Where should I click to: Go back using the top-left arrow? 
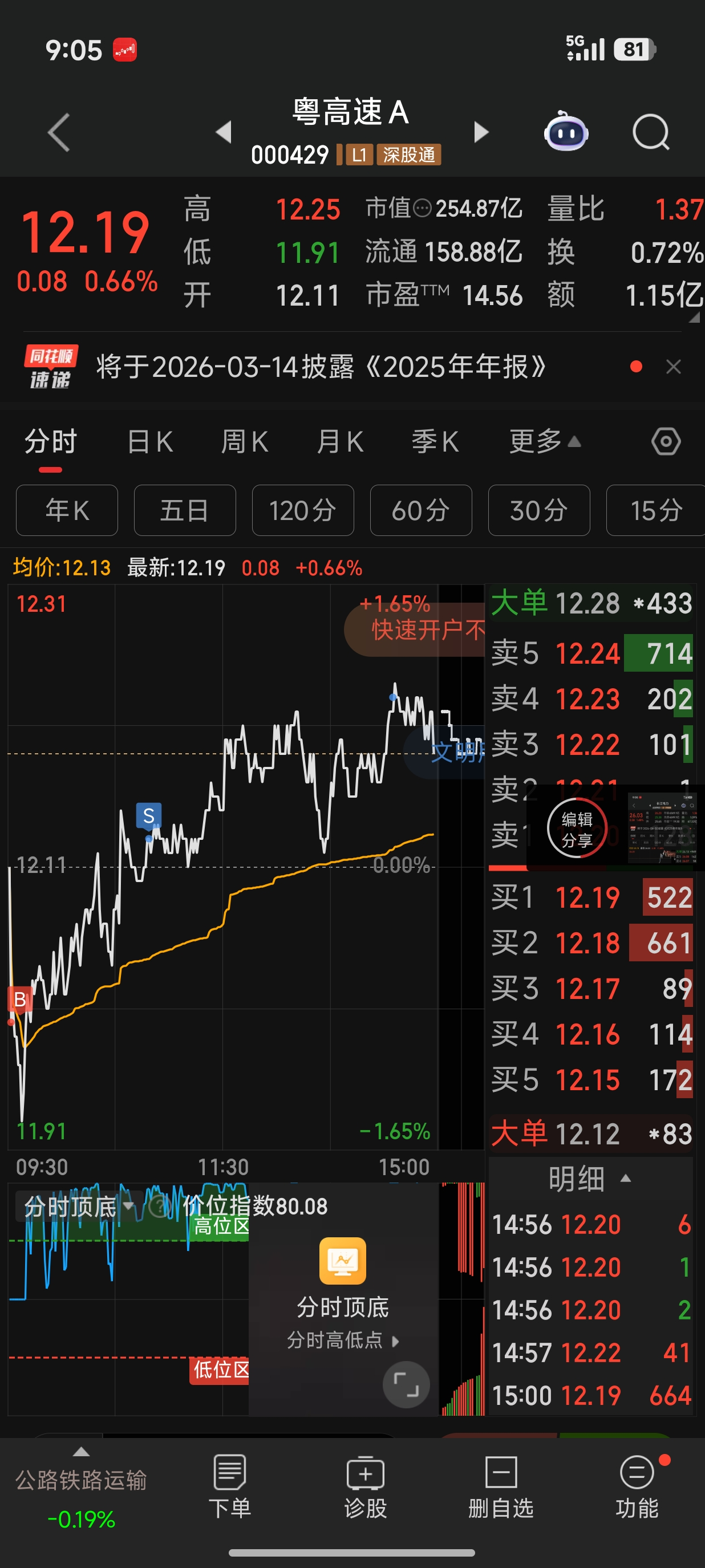pyautogui.click(x=59, y=132)
